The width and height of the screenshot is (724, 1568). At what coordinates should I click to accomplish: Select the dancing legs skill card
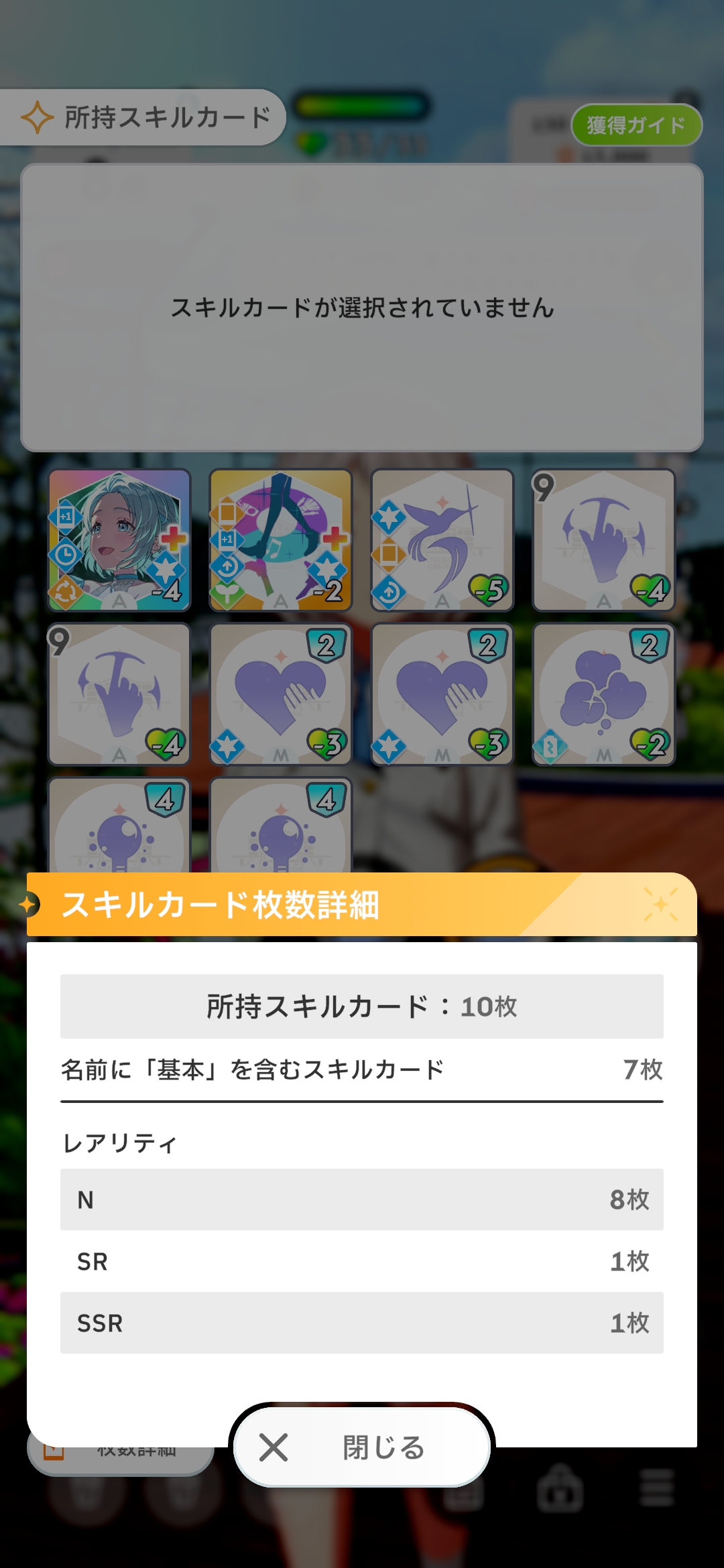tap(281, 540)
